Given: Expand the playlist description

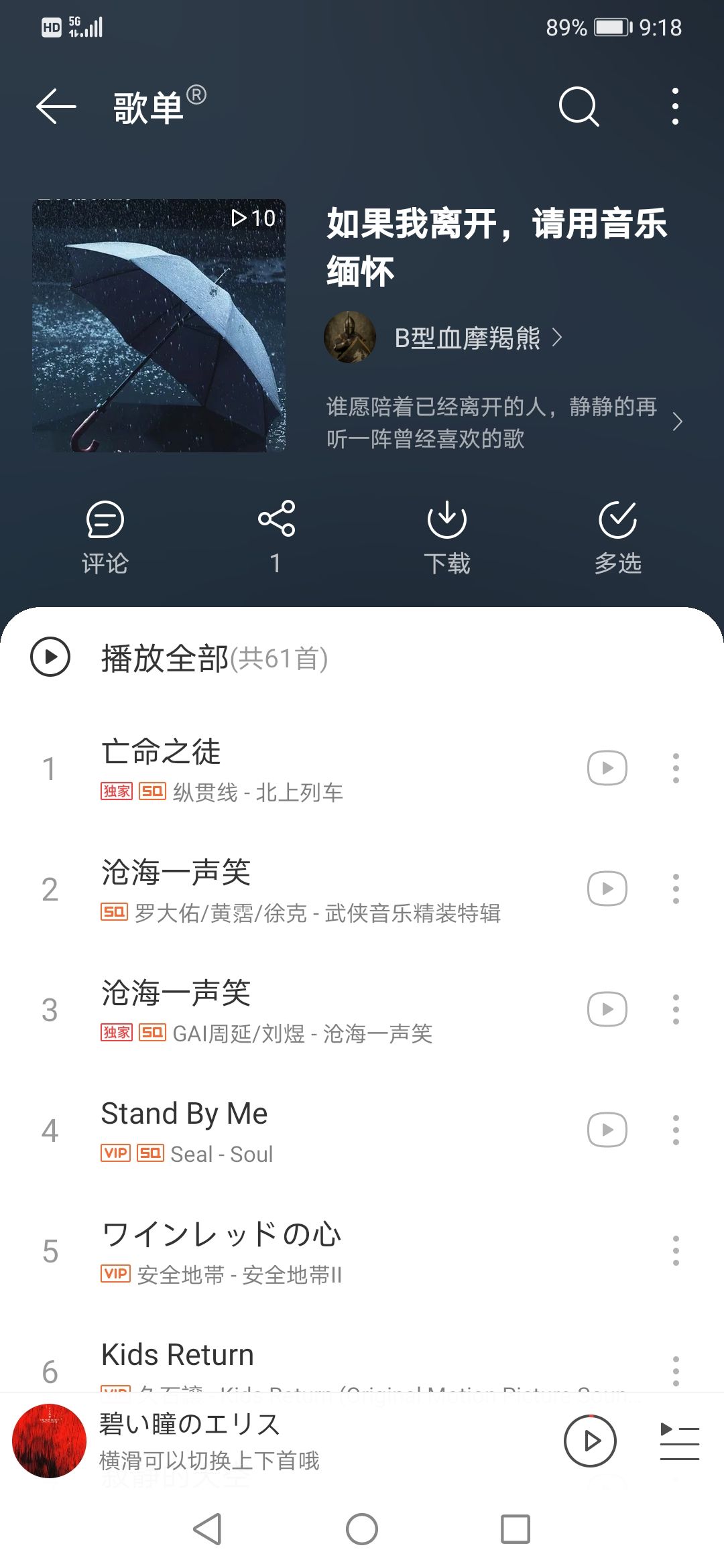Looking at the screenshot, I should (x=677, y=422).
